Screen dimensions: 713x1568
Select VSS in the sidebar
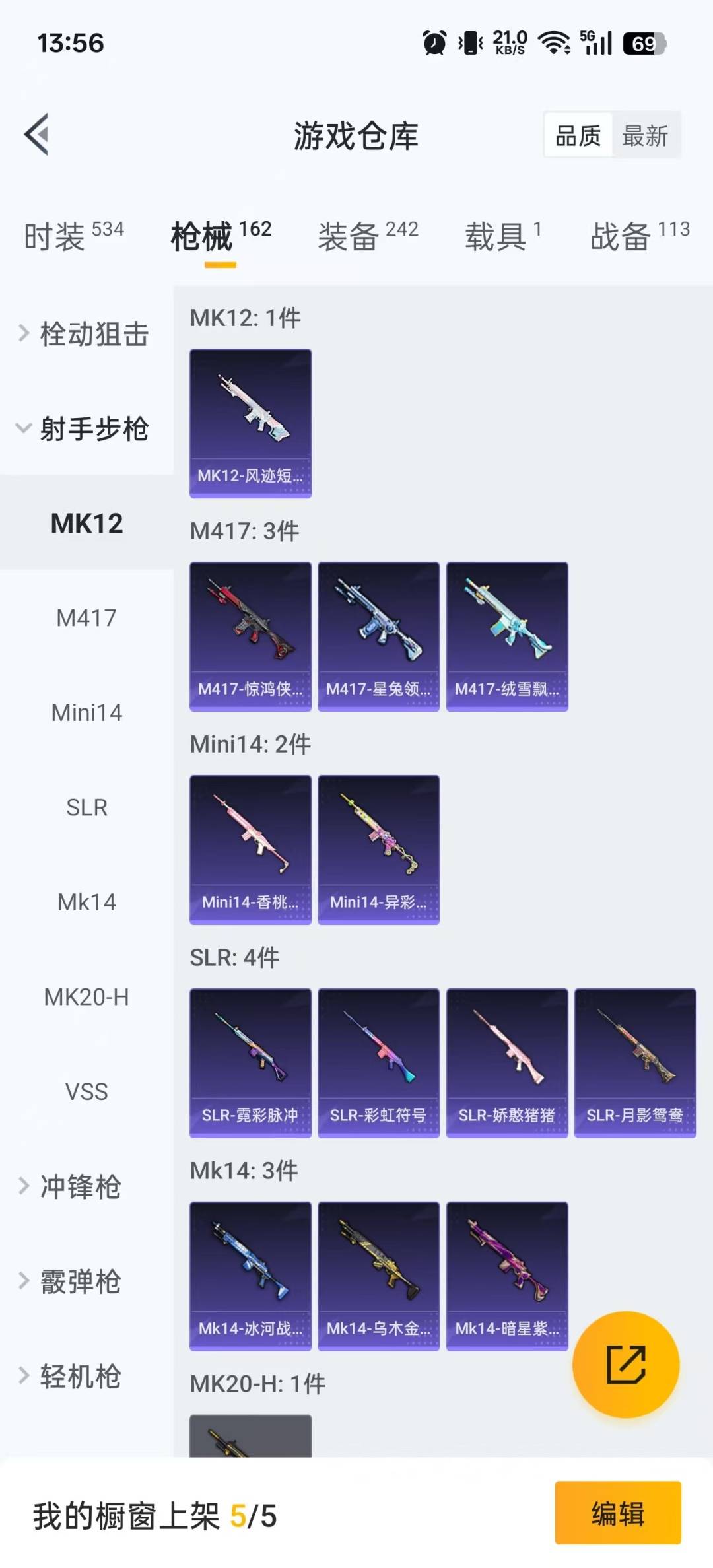click(x=86, y=1091)
